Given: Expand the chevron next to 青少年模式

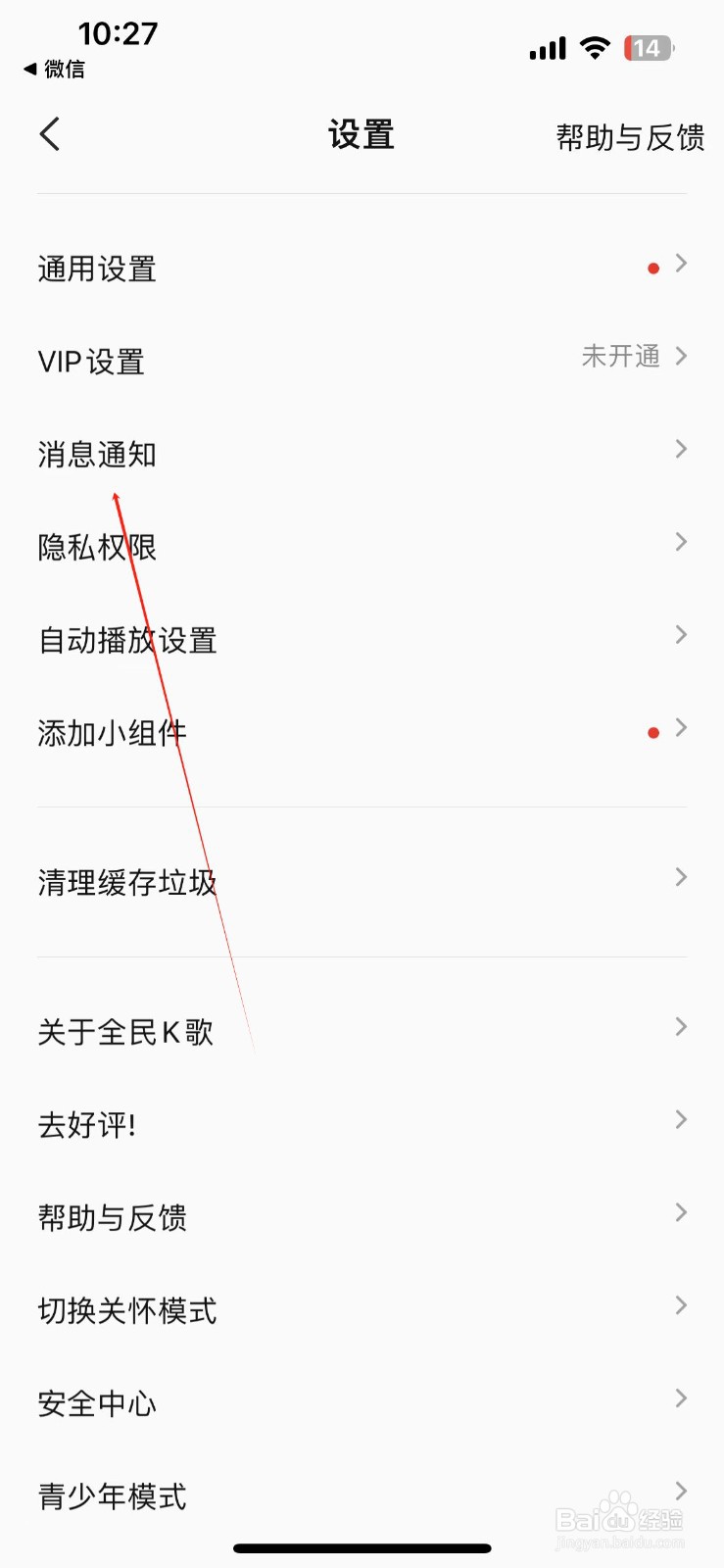Looking at the screenshot, I should [681, 1491].
